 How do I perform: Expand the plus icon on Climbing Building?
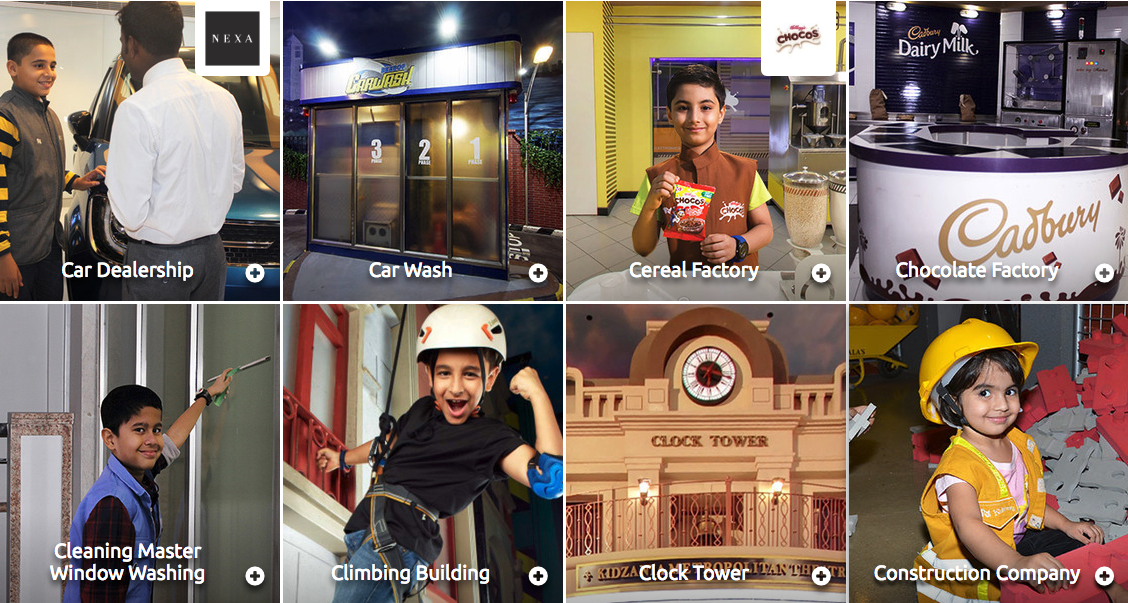538,576
